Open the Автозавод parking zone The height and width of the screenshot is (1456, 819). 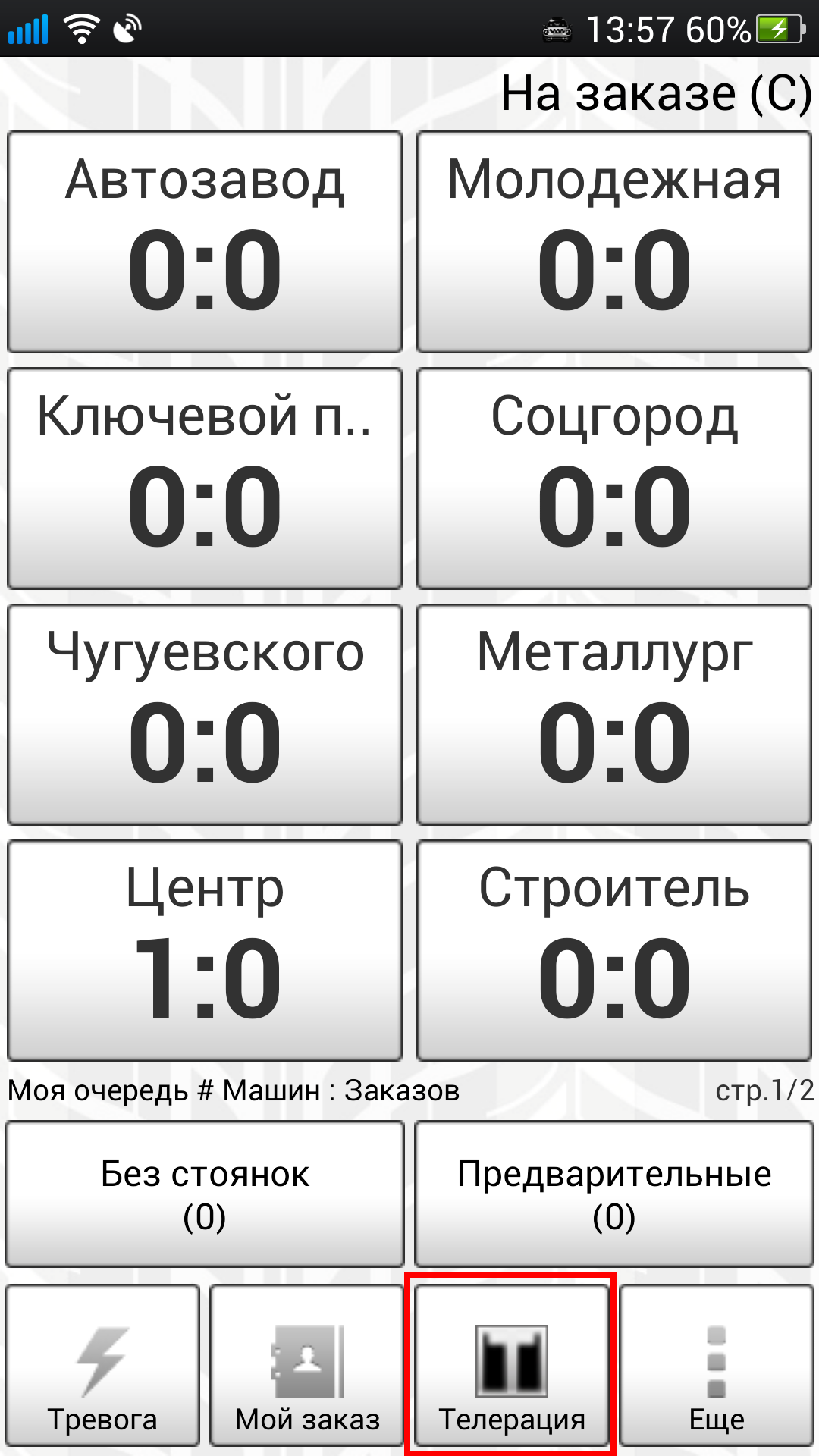[205, 242]
